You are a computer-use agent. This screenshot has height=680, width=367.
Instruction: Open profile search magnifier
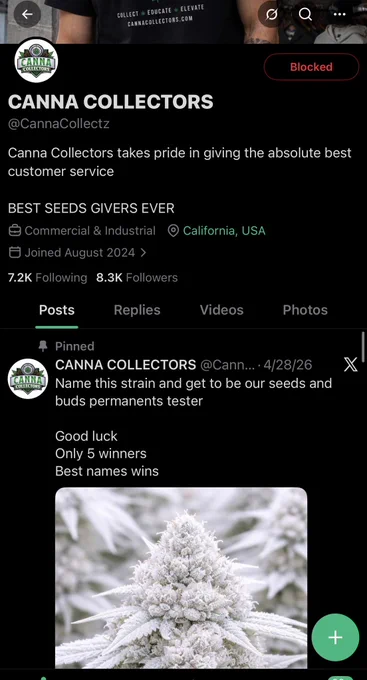[305, 14]
